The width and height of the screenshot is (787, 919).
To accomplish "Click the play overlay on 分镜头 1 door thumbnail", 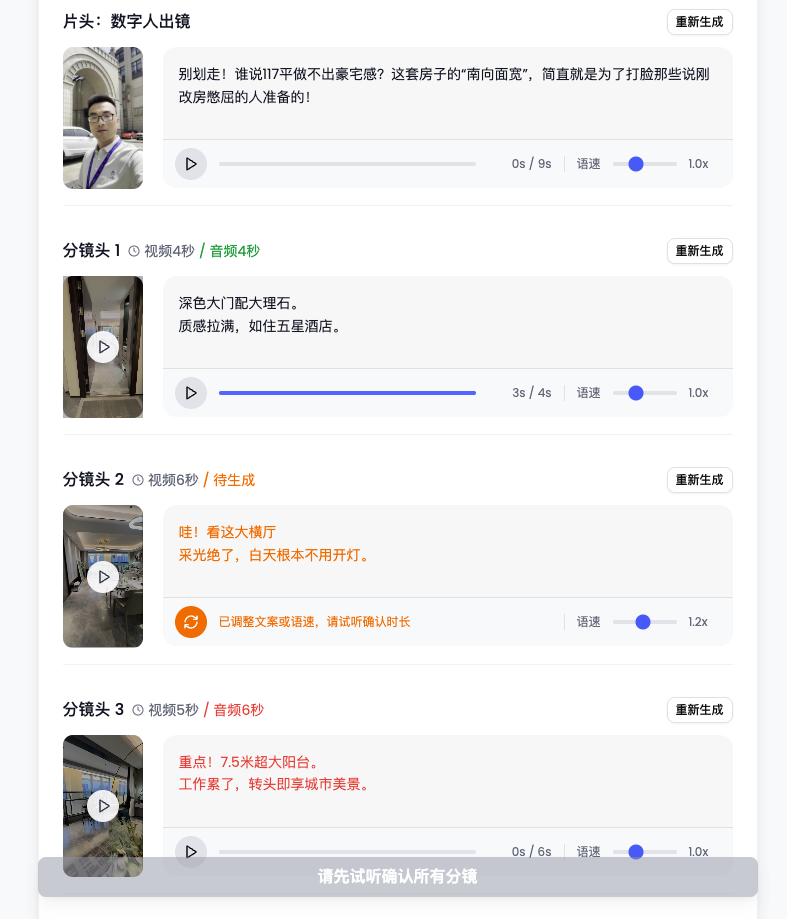I will point(103,347).
